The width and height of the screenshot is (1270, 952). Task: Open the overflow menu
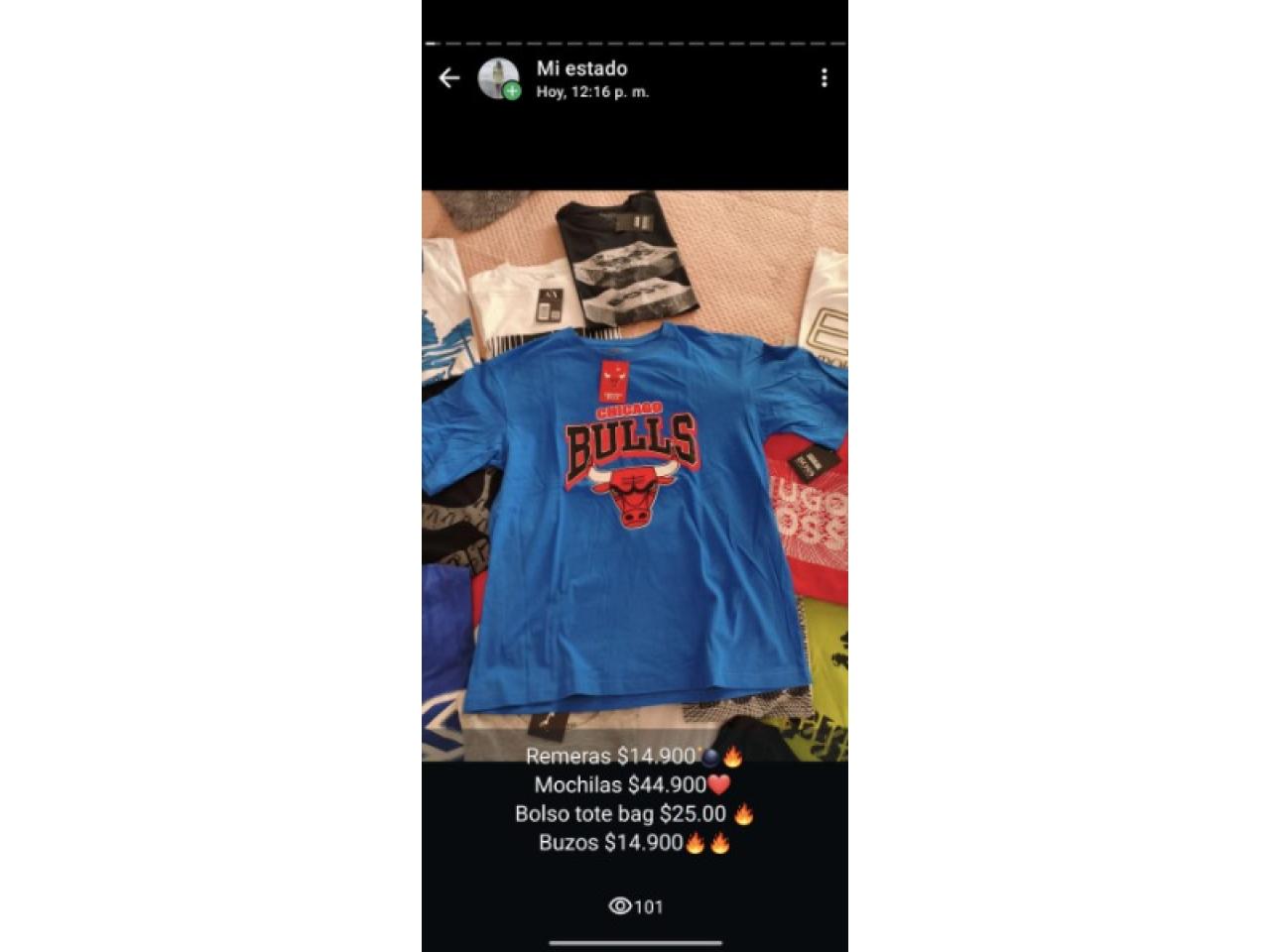click(x=824, y=78)
